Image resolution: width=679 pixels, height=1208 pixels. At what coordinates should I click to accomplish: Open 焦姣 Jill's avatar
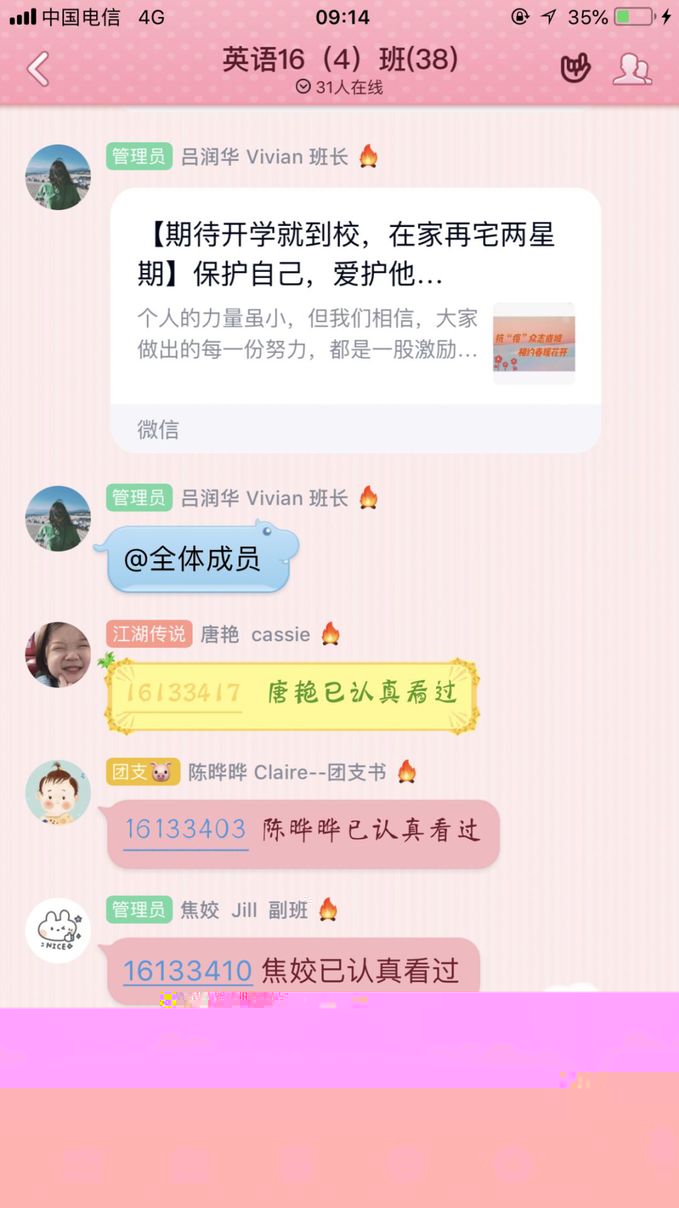point(58,930)
